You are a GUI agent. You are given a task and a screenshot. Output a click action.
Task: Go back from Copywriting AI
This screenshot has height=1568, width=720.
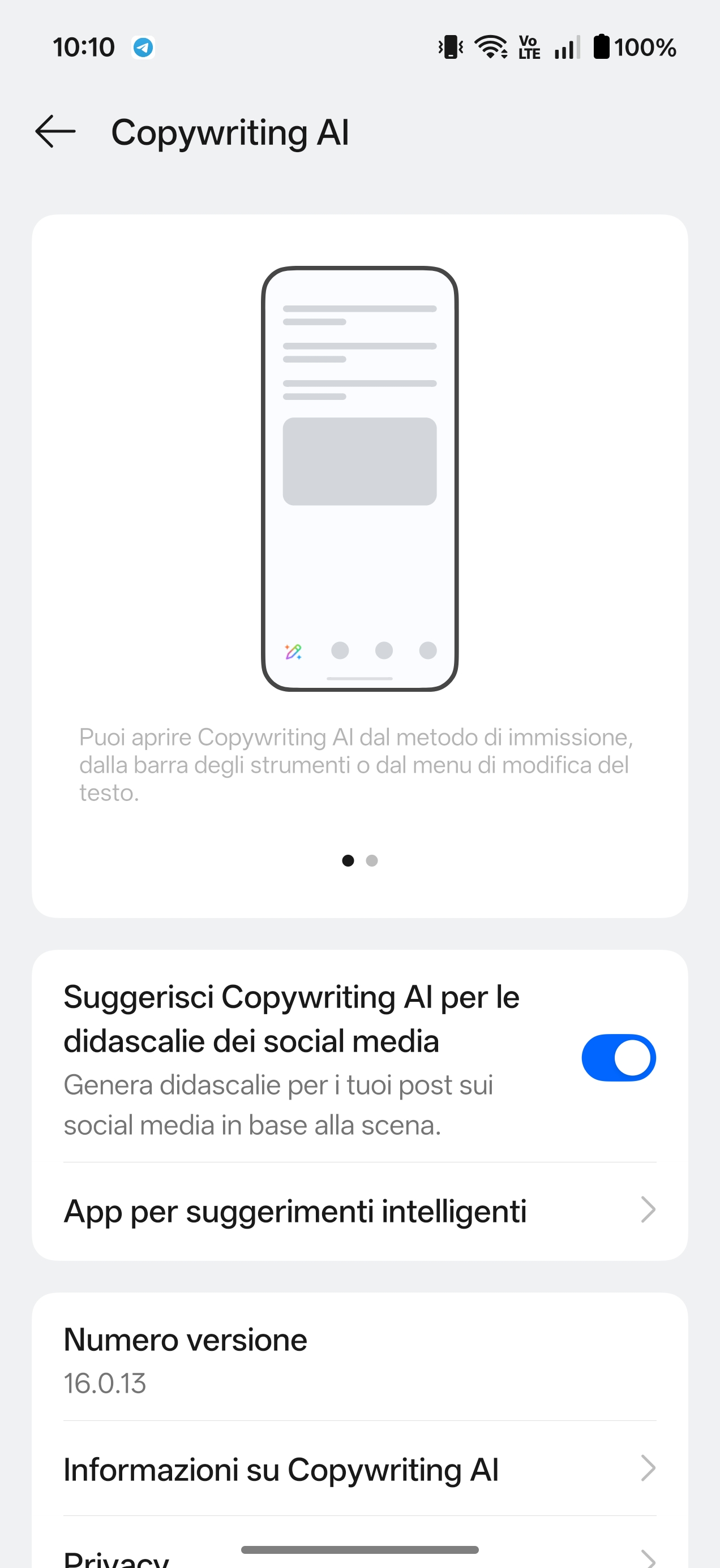coord(55,131)
